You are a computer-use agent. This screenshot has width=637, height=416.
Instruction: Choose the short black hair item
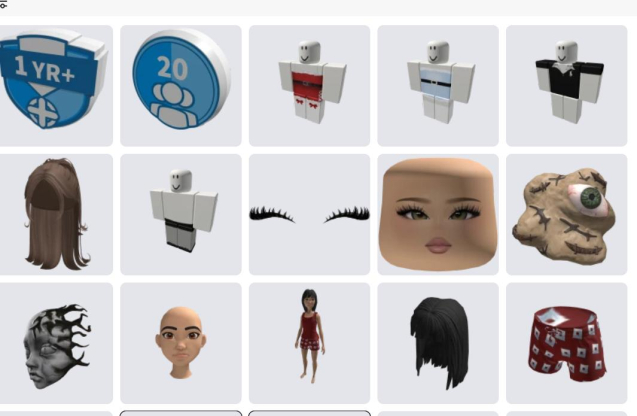437,342
